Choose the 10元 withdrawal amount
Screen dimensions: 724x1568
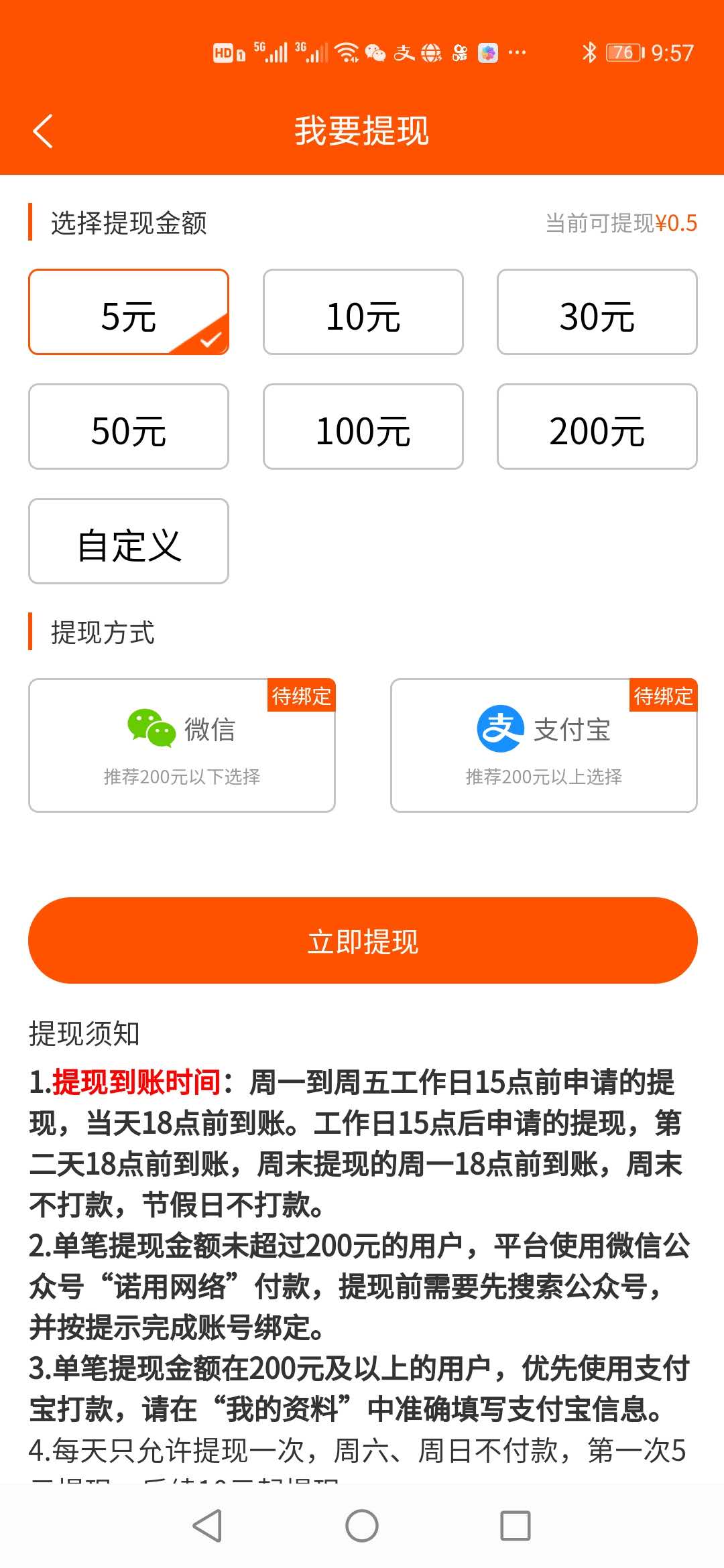pos(363,312)
